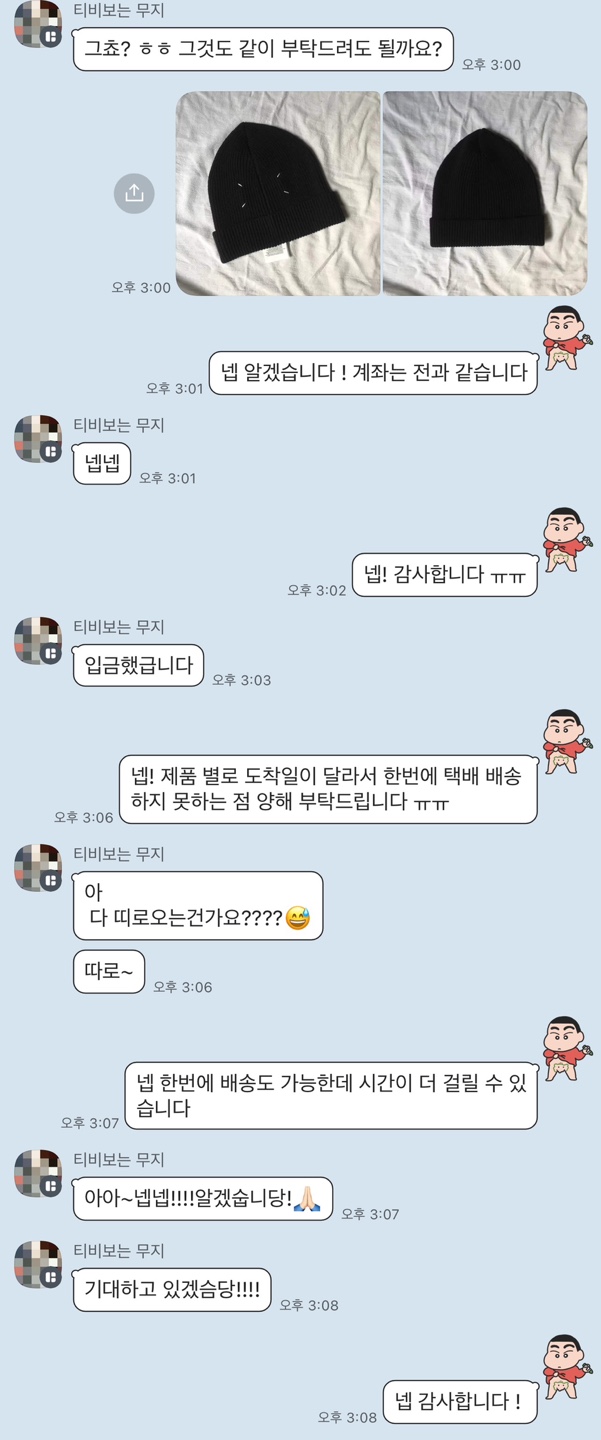Screen dimensions: 601x1440
Task: View profile avatar beside "기대하고 있겠습당!!!!" message
Action: [x=39, y=1264]
